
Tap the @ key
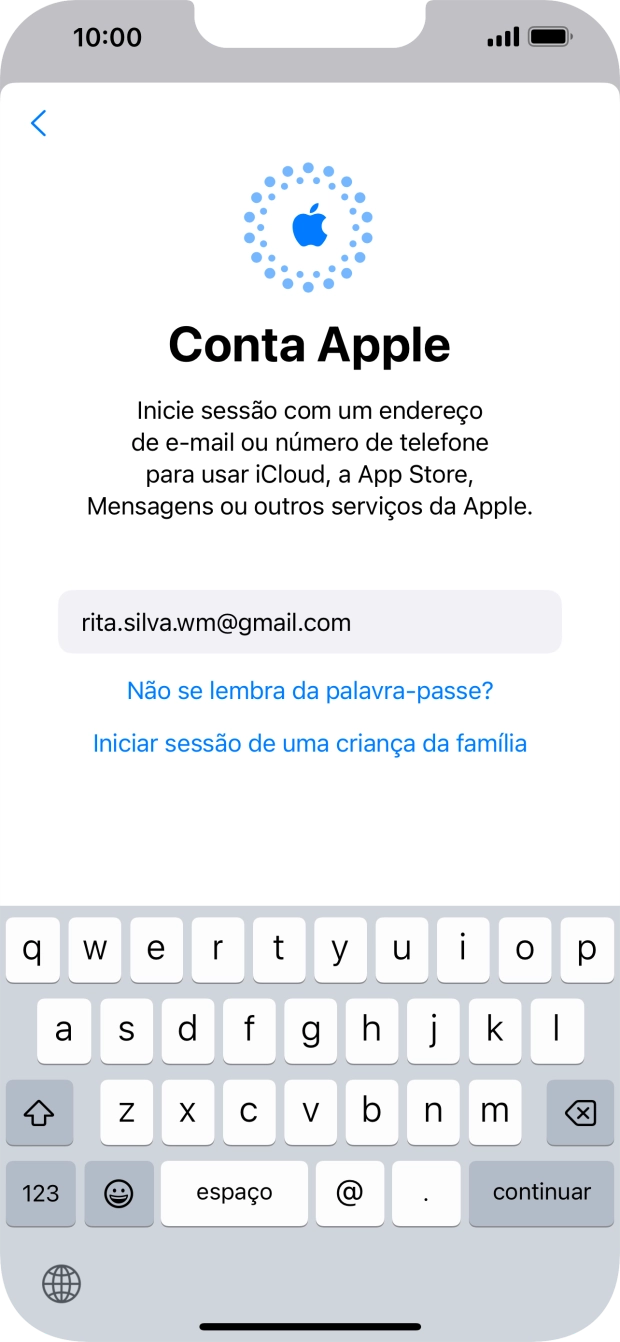[349, 1193]
